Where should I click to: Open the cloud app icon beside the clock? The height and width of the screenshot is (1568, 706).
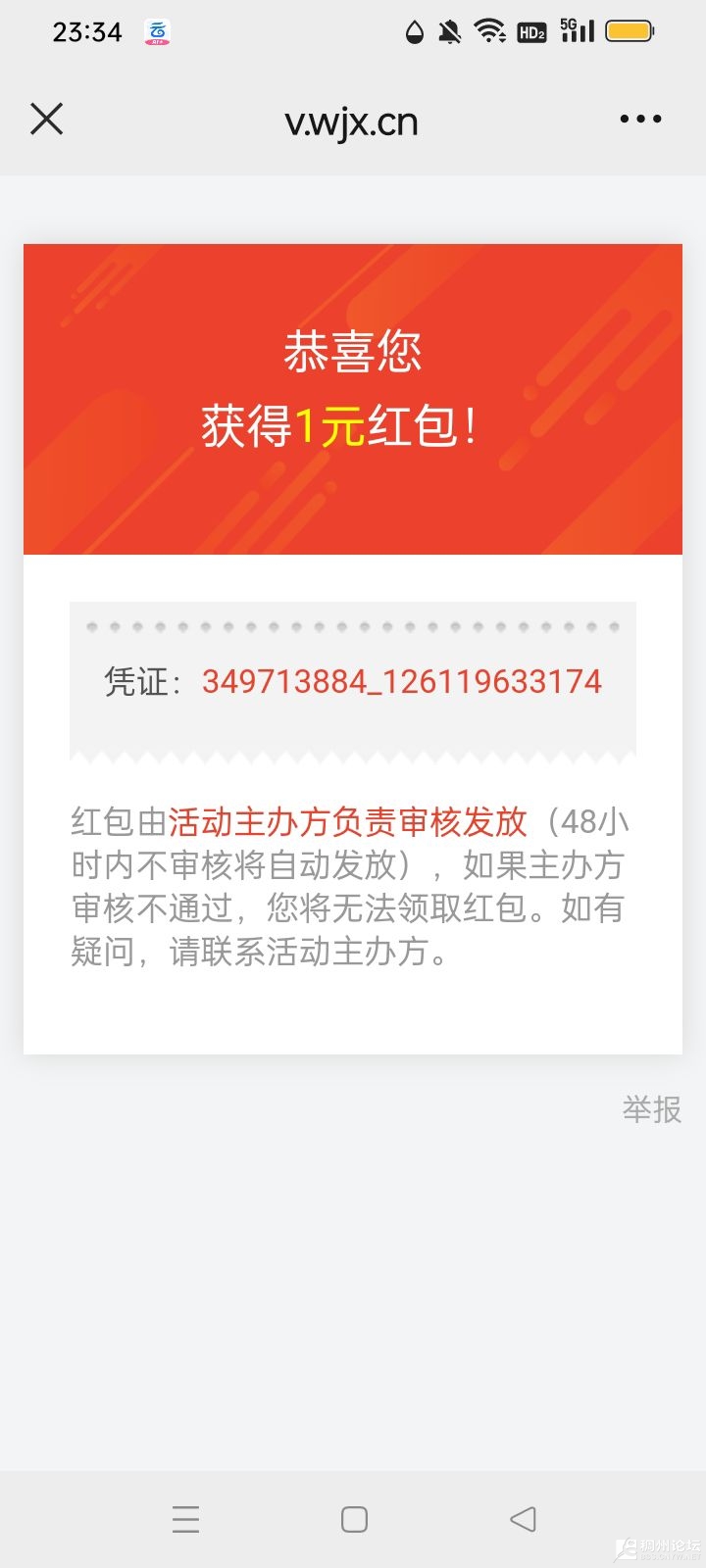click(x=157, y=31)
